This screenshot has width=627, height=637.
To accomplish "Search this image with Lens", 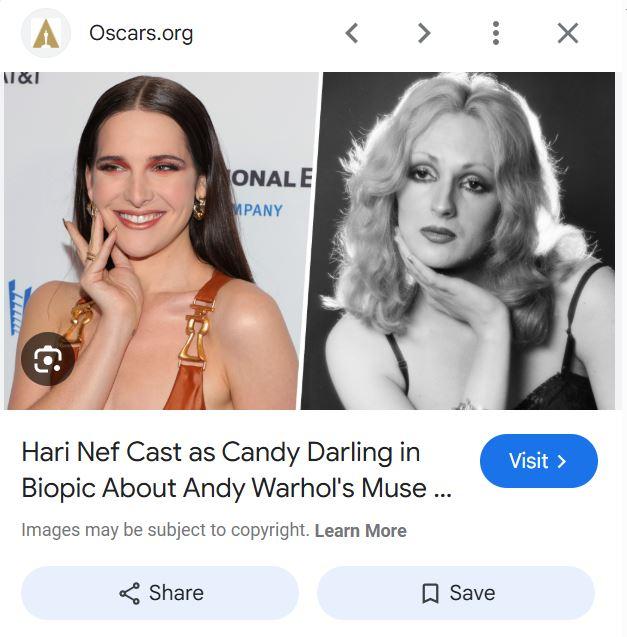I will pyautogui.click(x=48, y=359).
